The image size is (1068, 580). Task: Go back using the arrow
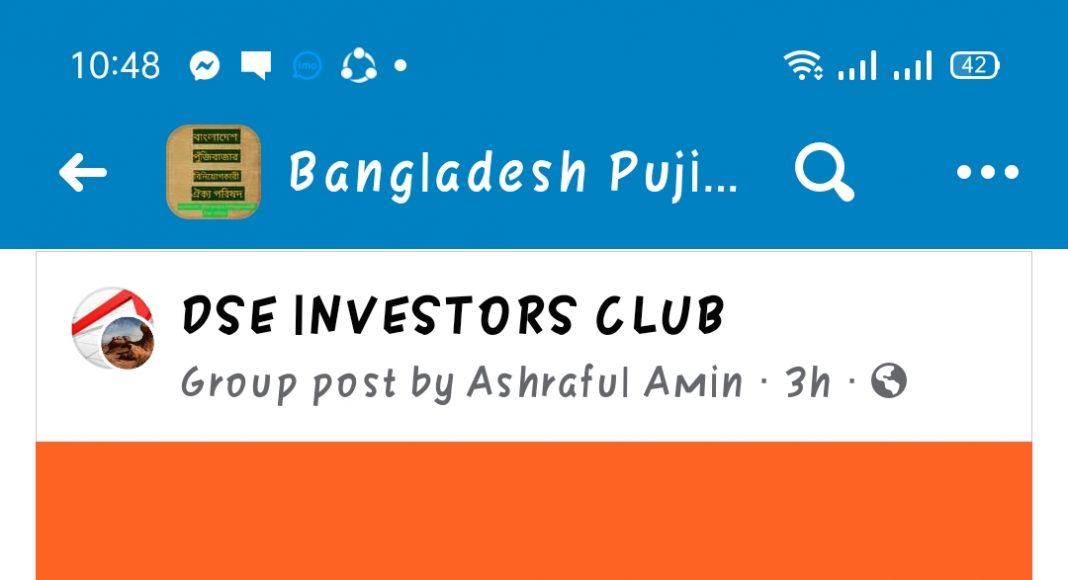coord(83,173)
